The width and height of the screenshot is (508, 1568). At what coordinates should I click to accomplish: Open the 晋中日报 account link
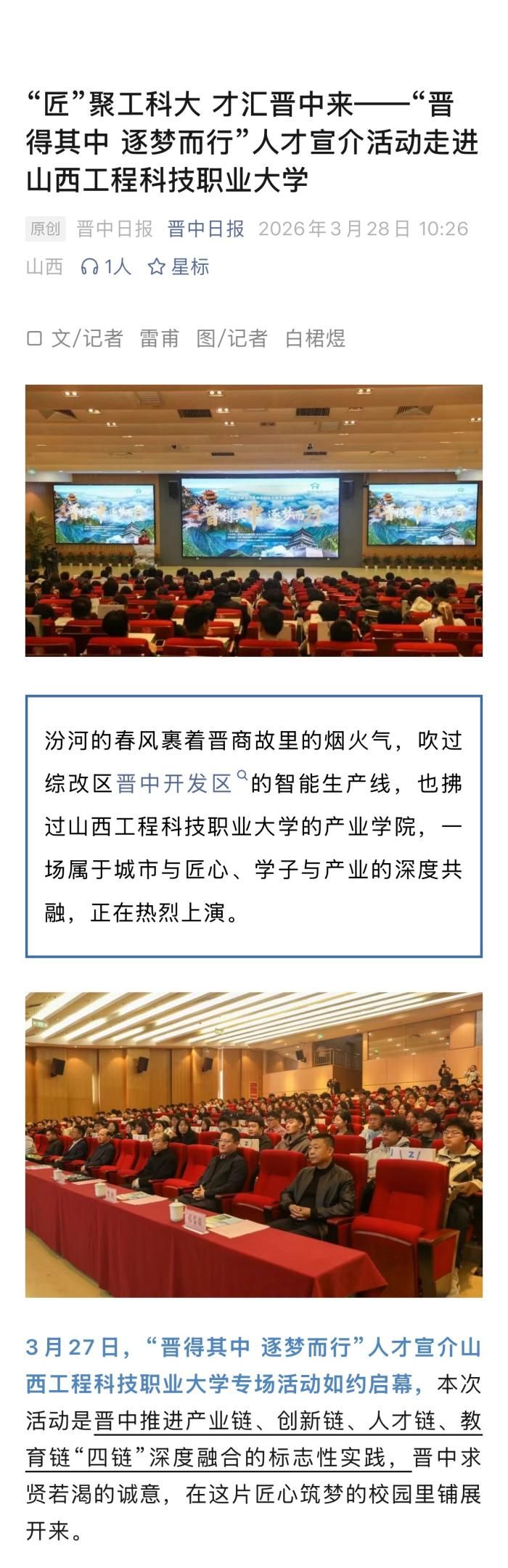(x=205, y=229)
